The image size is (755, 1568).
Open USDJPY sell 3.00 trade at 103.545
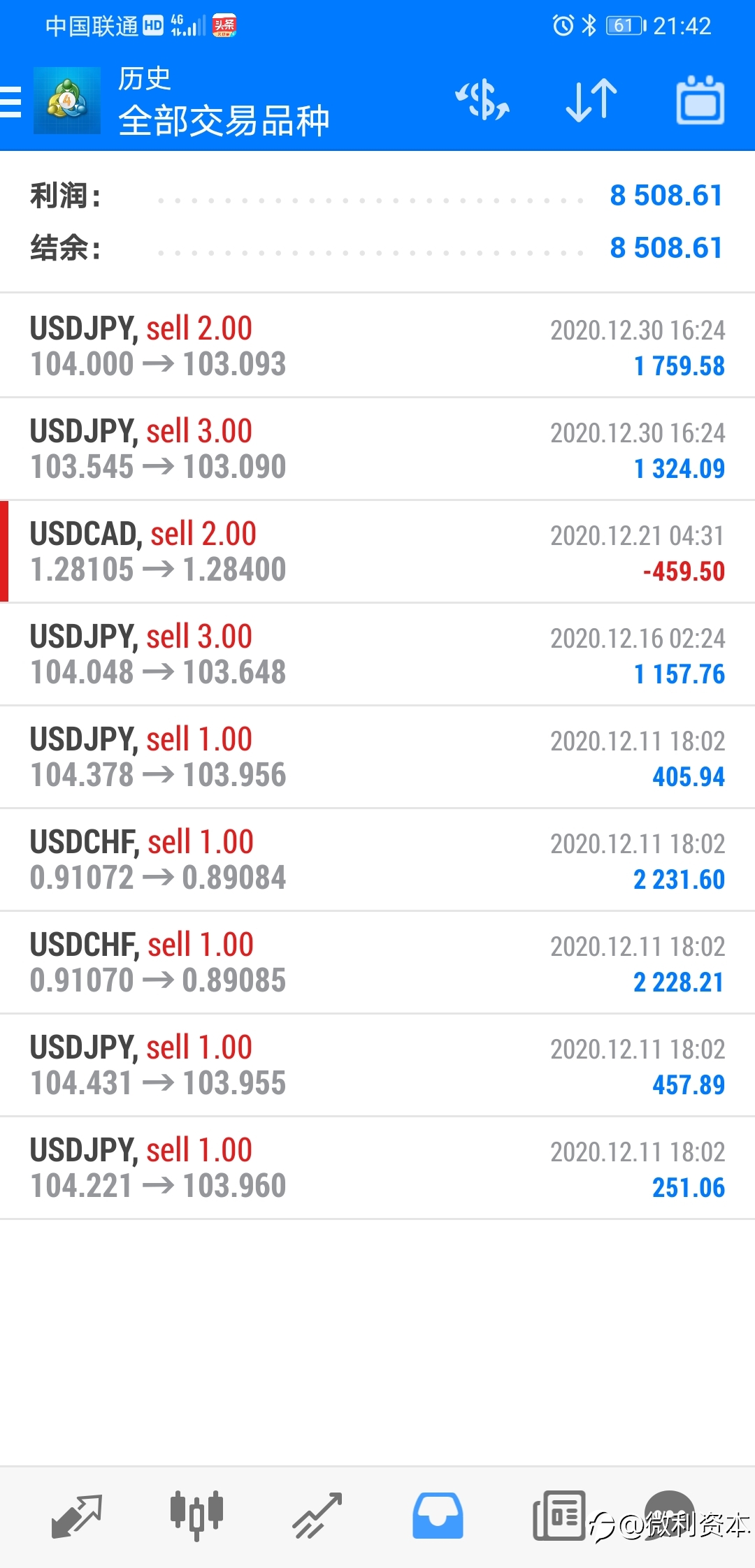point(377,449)
